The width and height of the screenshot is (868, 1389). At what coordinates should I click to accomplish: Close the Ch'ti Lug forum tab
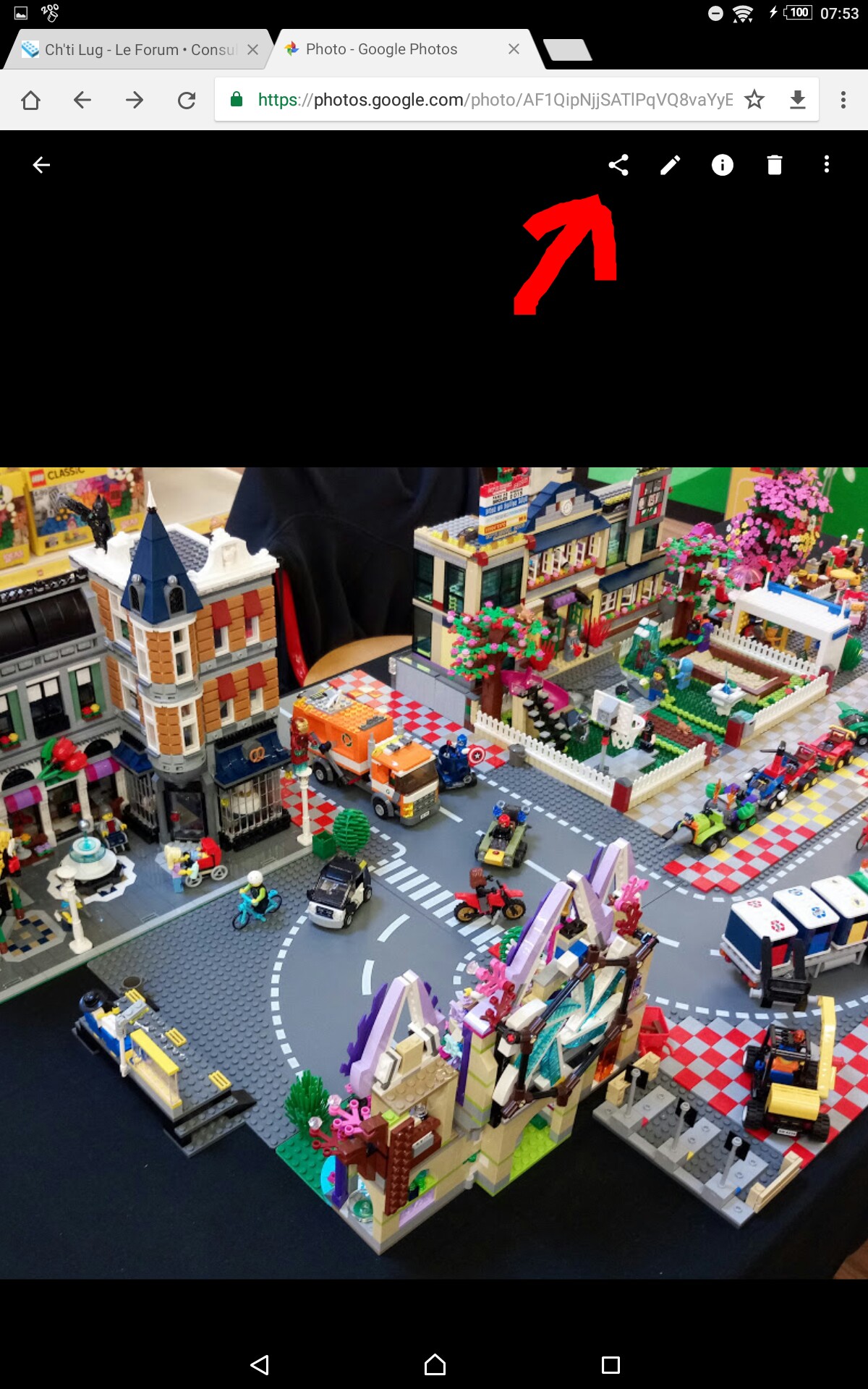click(x=252, y=49)
